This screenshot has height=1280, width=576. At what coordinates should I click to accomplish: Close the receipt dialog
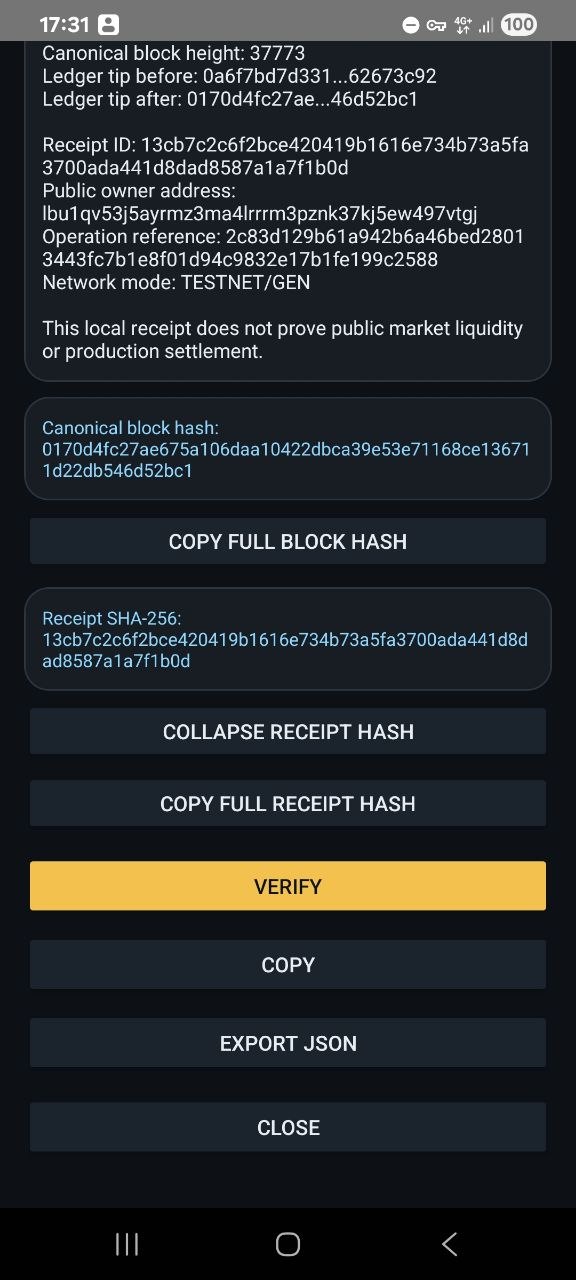288,1127
